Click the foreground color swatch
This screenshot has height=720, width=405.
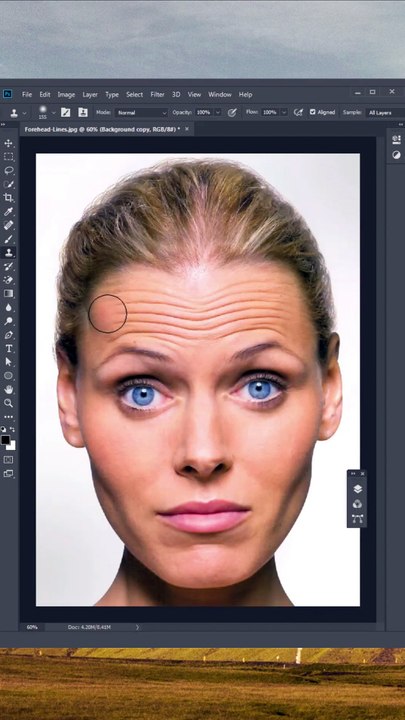(6, 440)
